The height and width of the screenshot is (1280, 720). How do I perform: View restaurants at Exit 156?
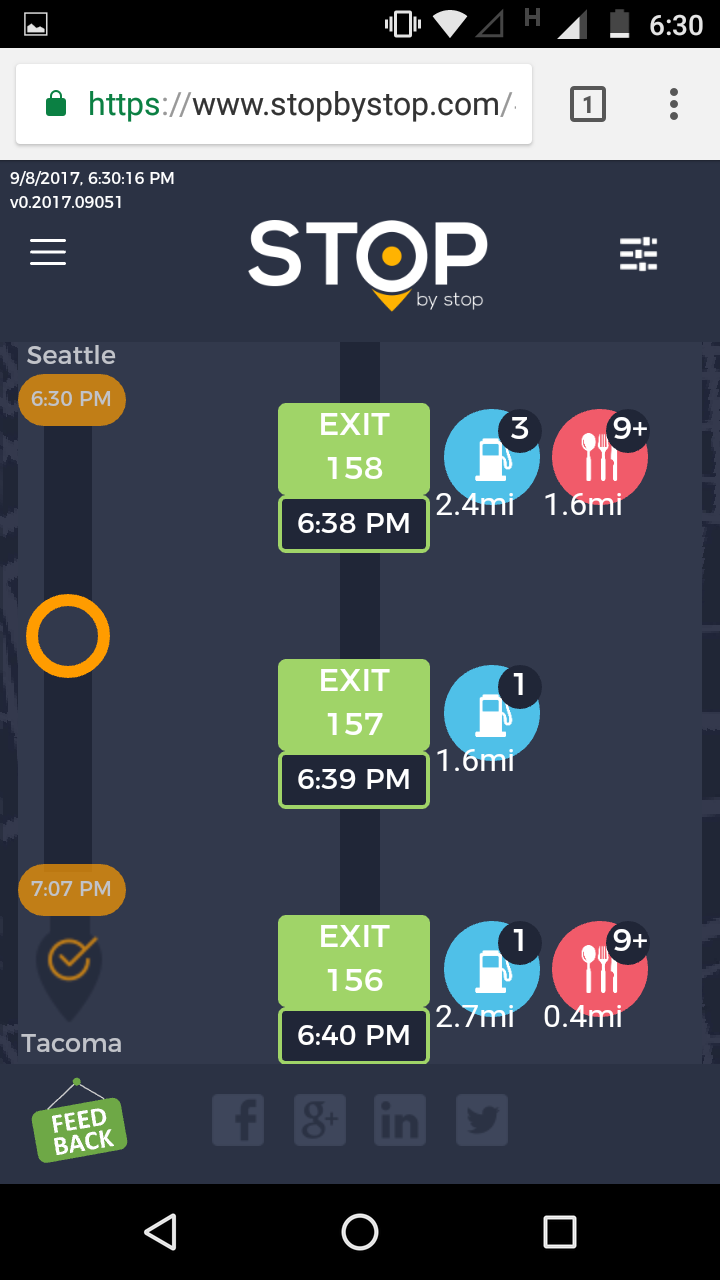(x=600, y=969)
